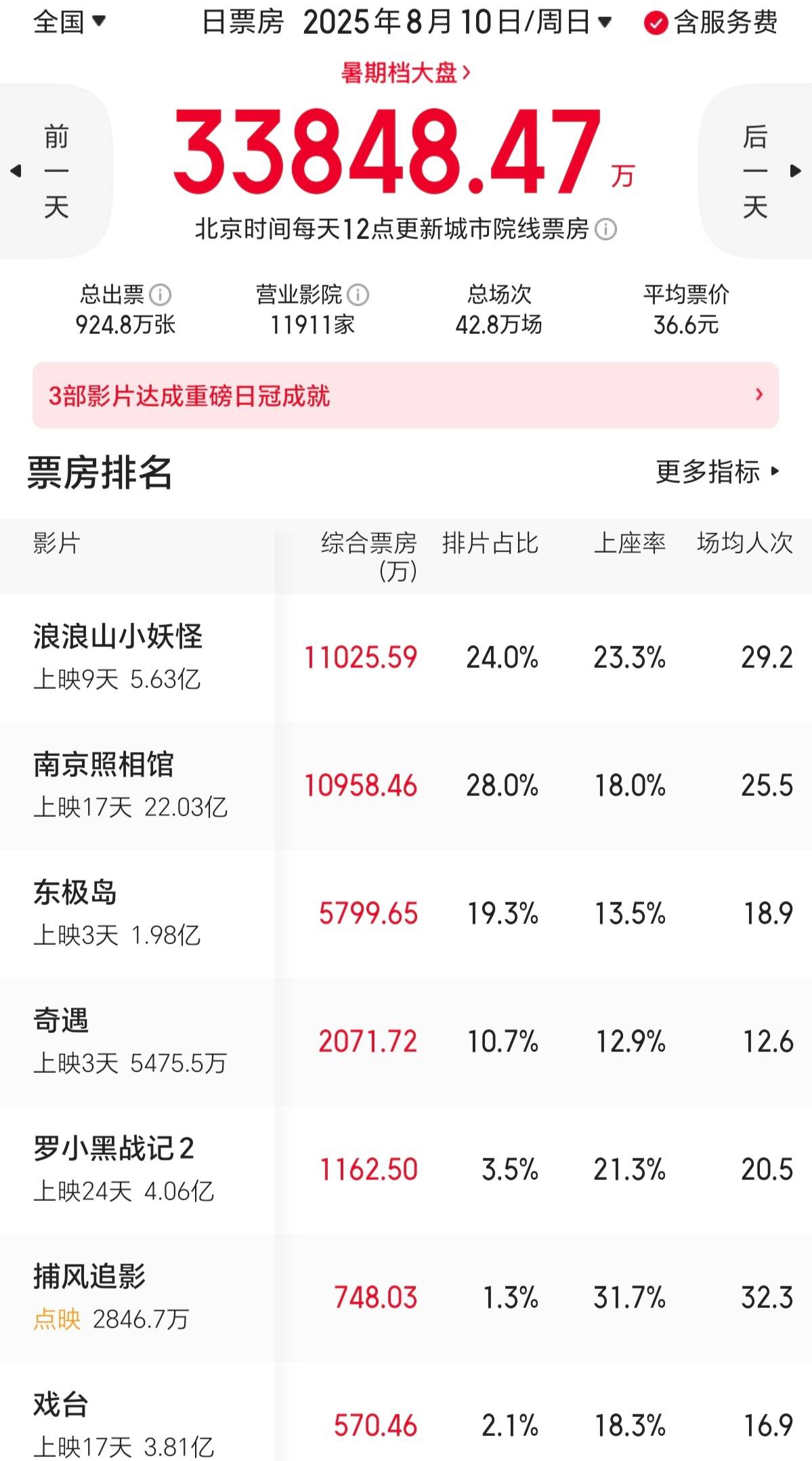Expand 更多指标 options

[718, 472]
